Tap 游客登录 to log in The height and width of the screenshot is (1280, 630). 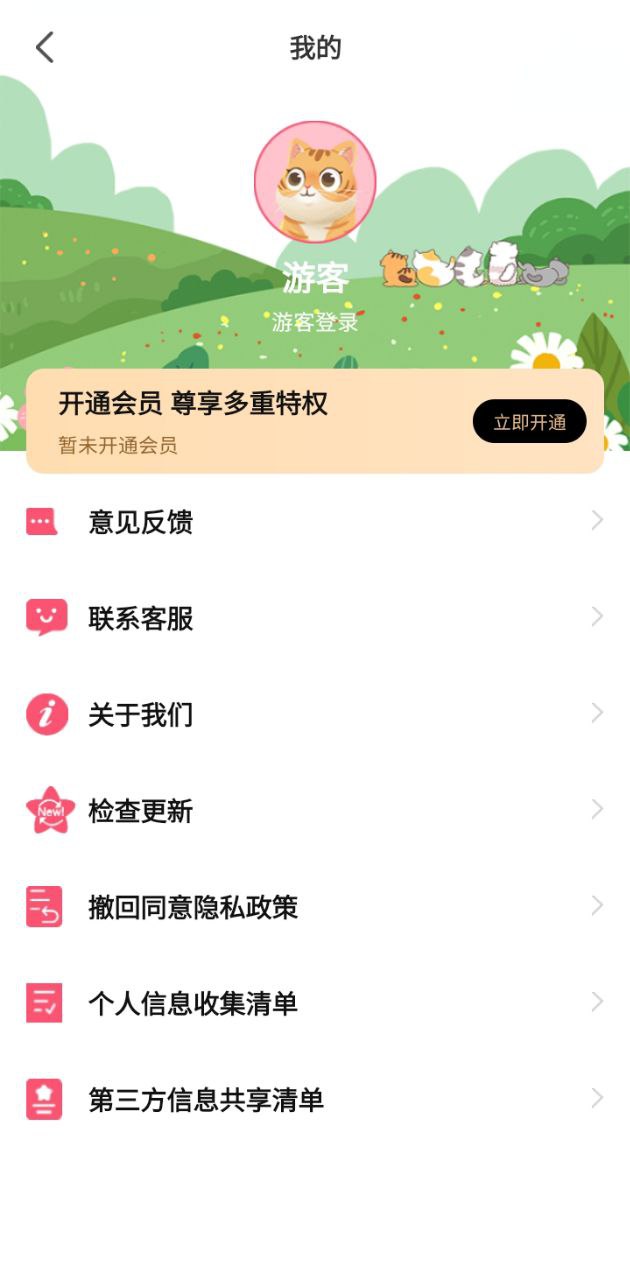pos(315,322)
